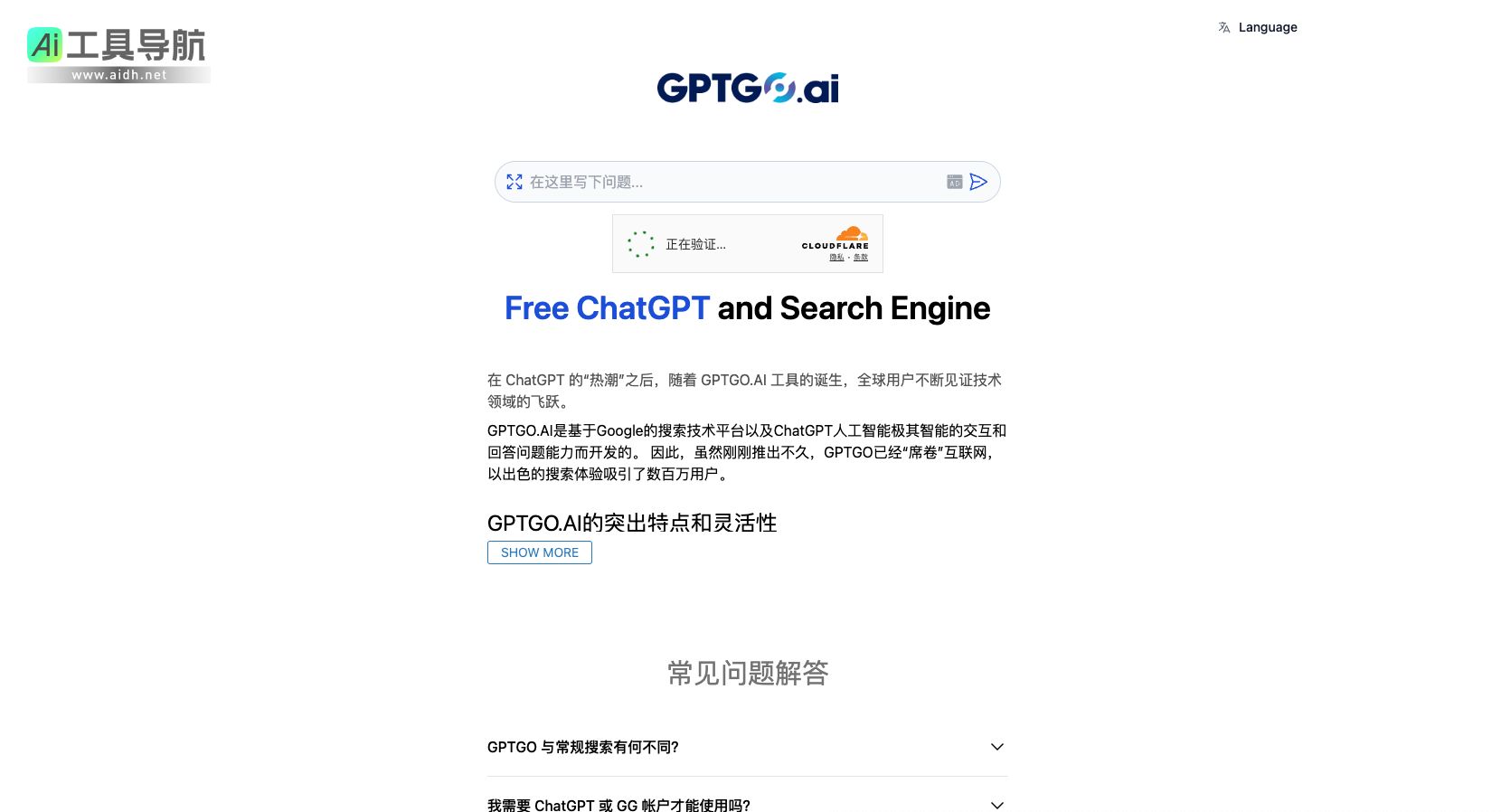Open the Cloudflare privacy link
The image size is (1501, 812).
836,258
